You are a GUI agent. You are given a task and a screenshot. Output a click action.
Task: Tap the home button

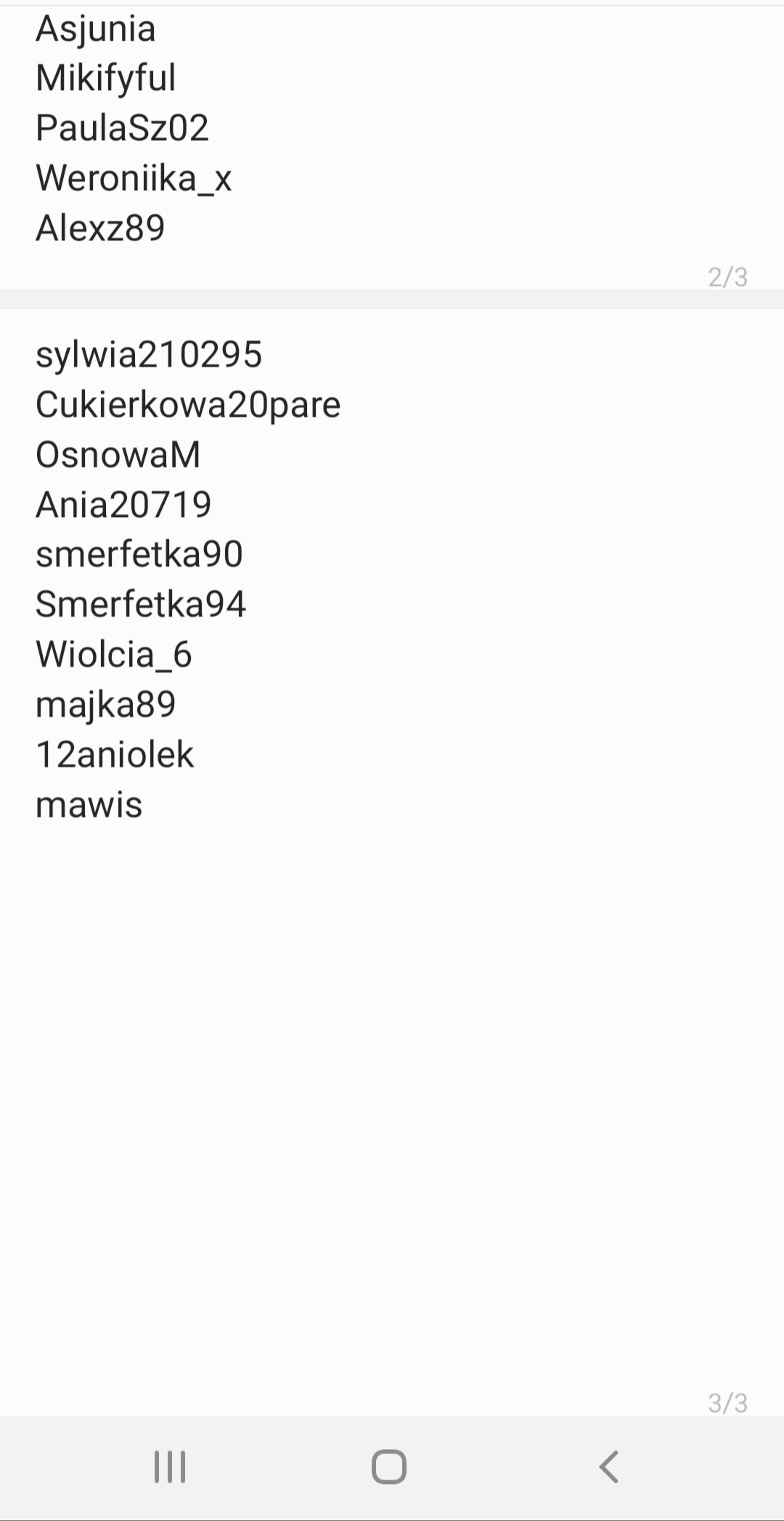click(x=389, y=1467)
